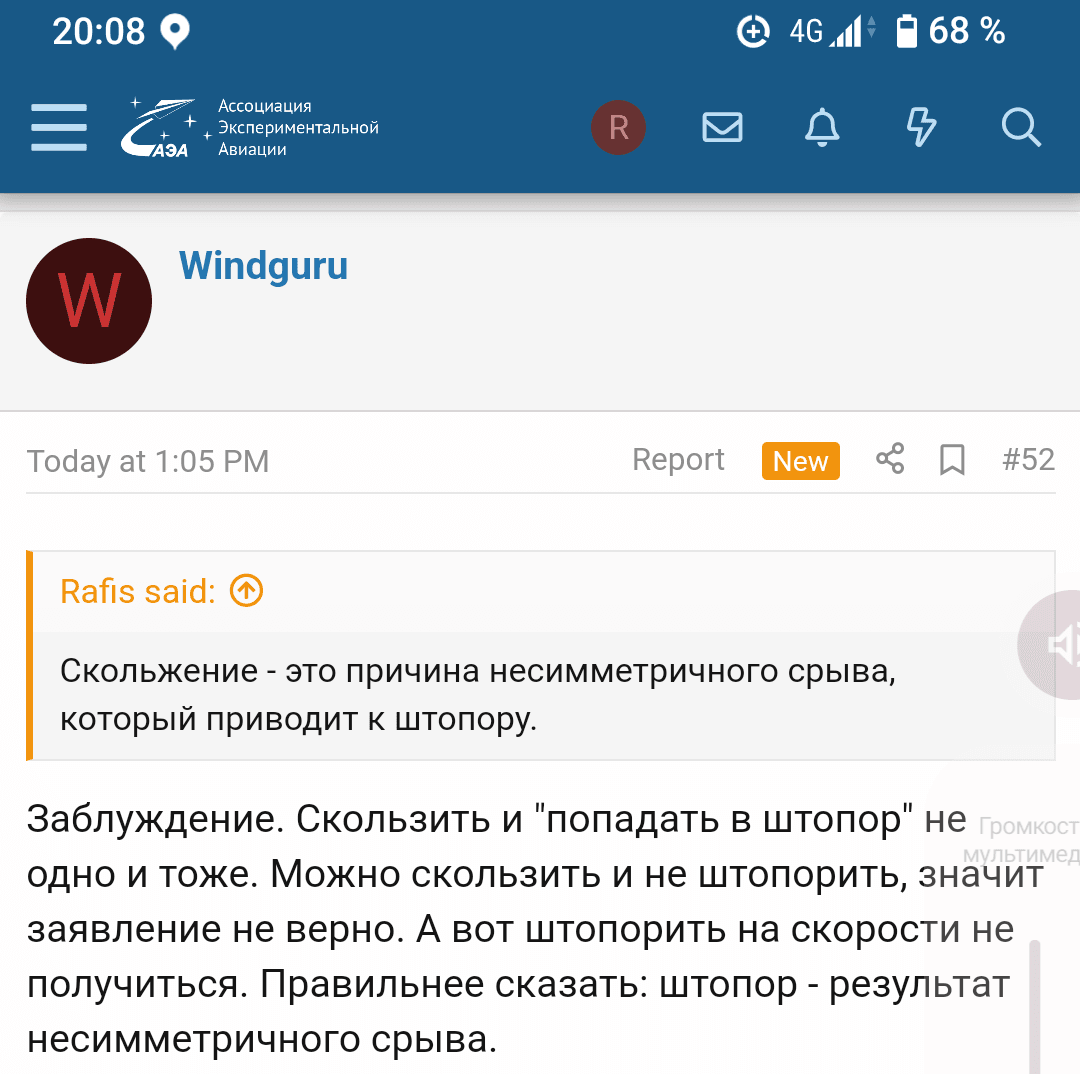Open the R account avatar menu

tap(618, 128)
